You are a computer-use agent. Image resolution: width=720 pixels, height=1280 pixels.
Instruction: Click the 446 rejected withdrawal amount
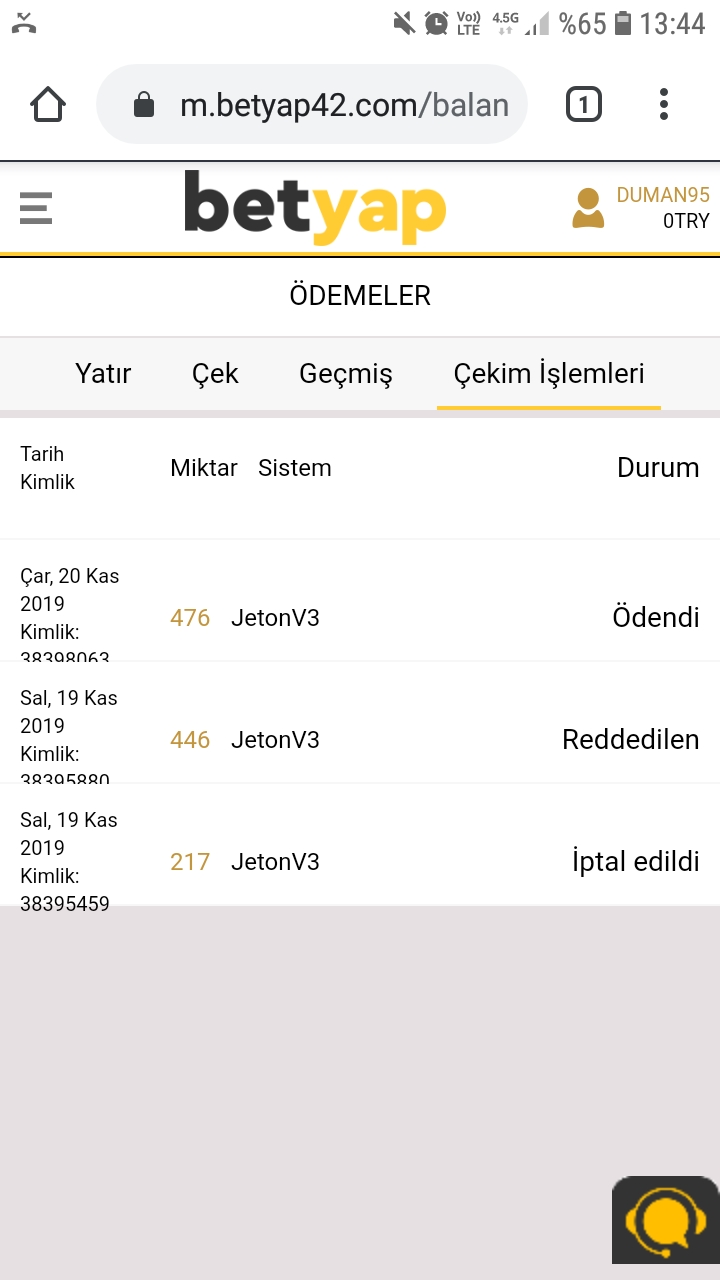(x=189, y=739)
